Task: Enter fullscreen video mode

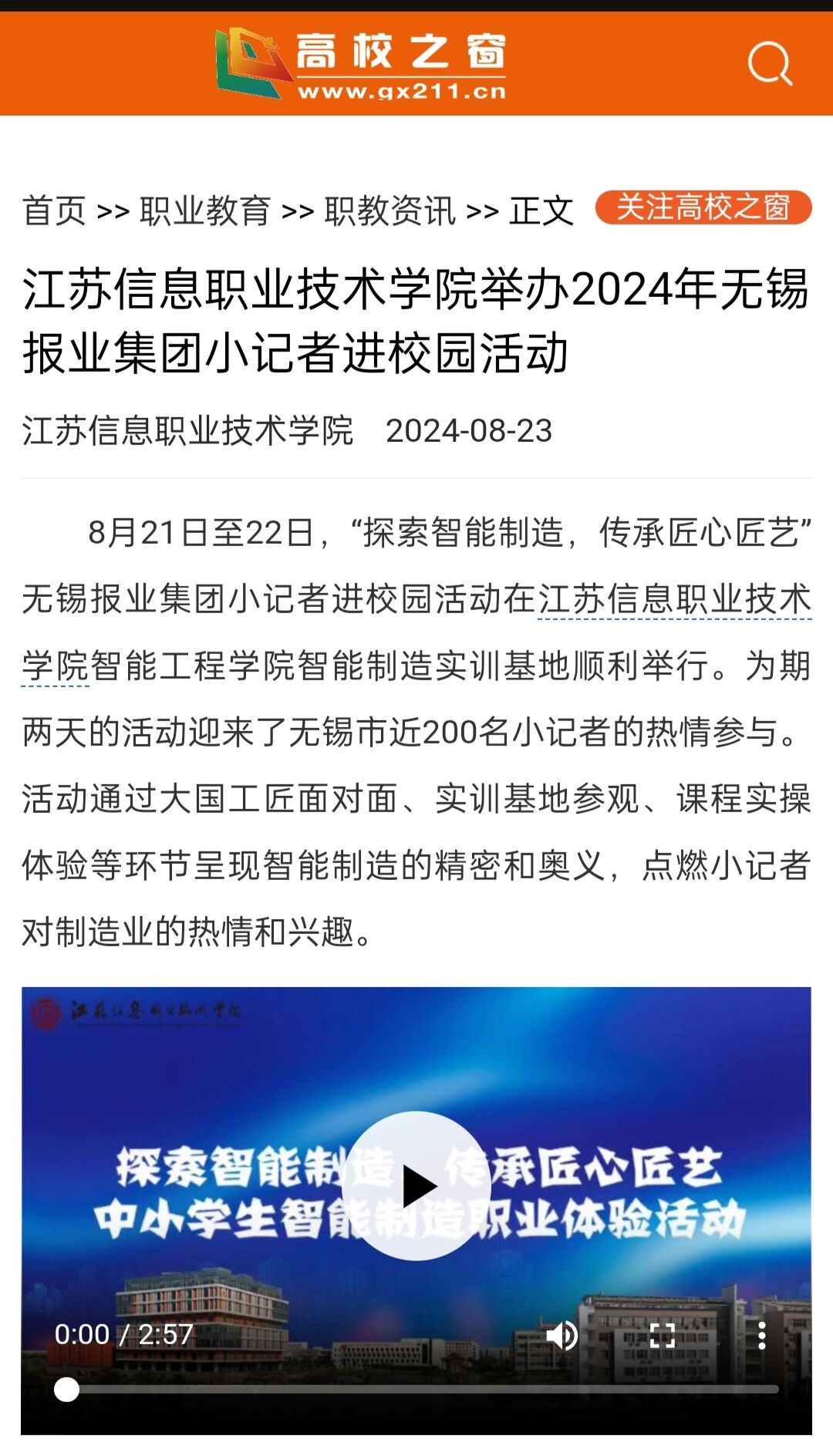Action: pyautogui.click(x=662, y=1335)
